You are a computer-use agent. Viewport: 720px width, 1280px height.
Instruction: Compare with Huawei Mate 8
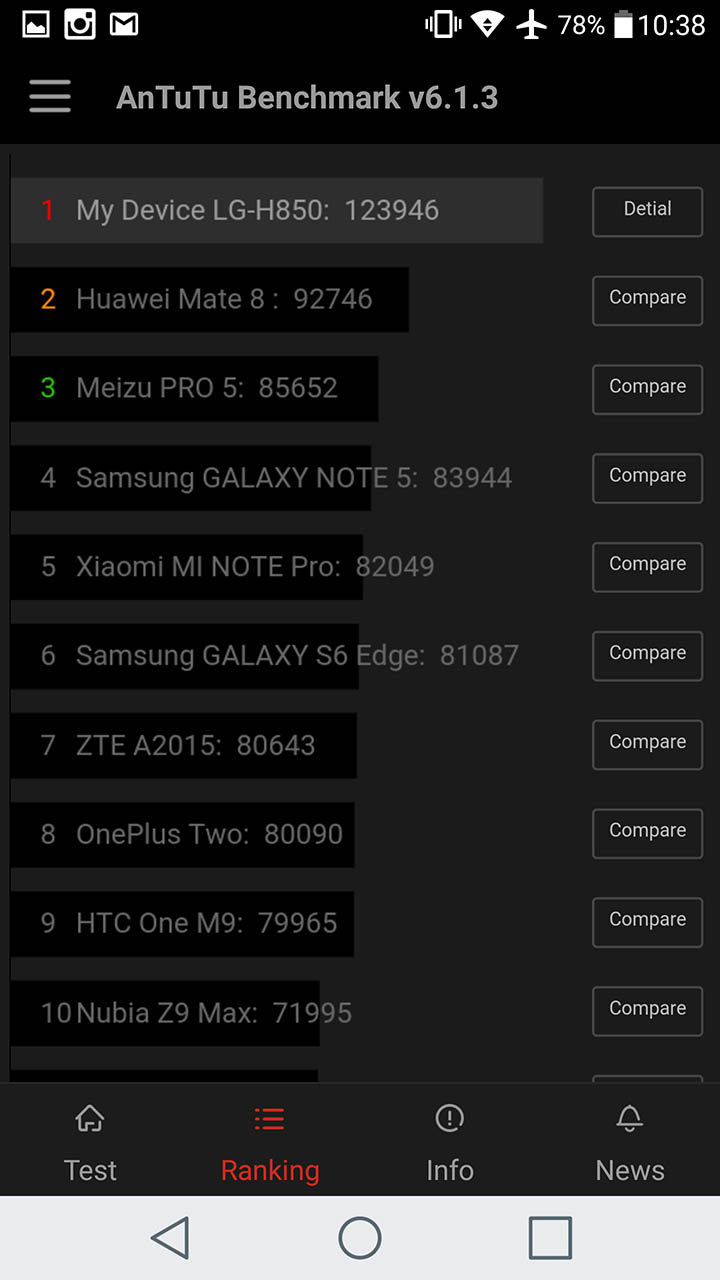[x=647, y=301]
